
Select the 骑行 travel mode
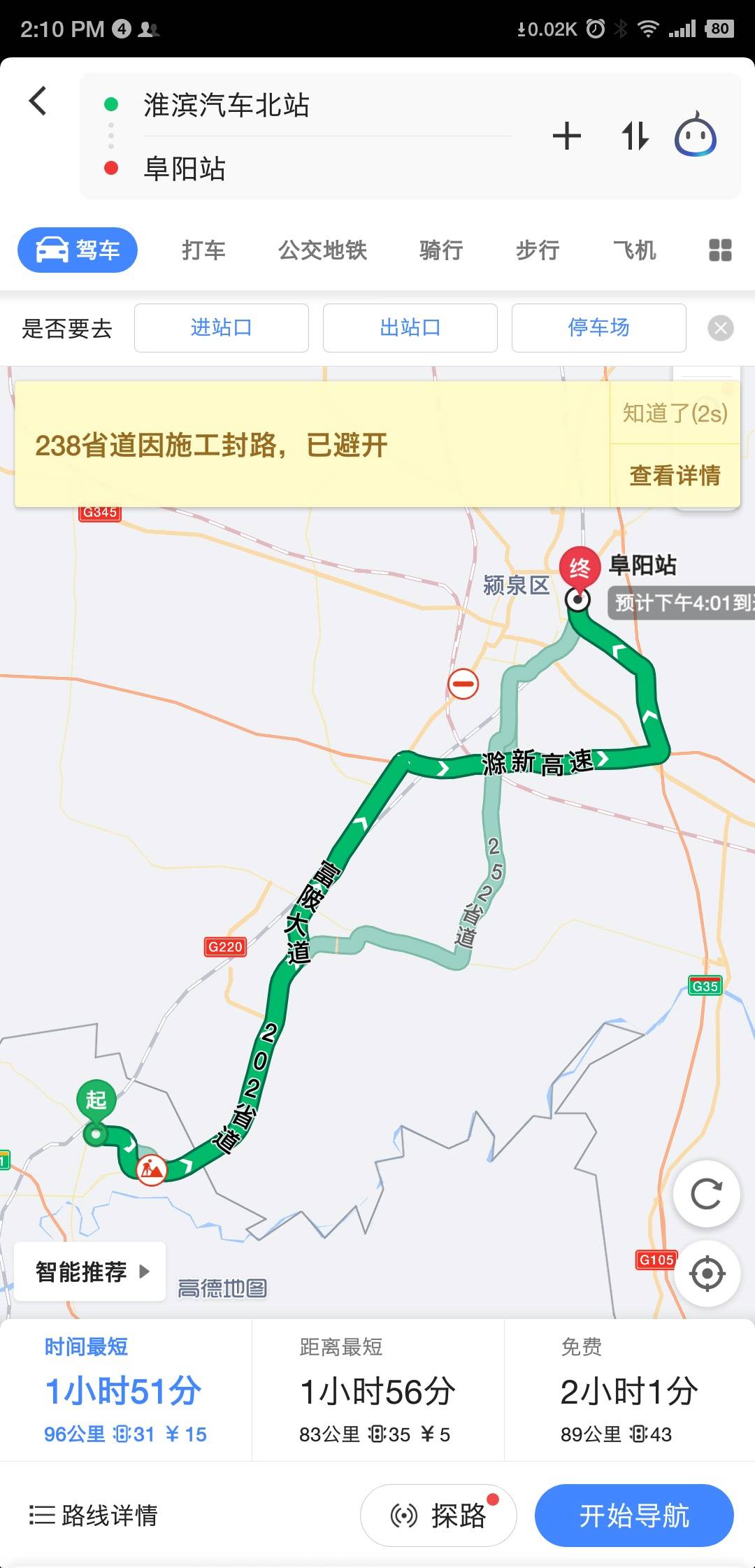(441, 250)
